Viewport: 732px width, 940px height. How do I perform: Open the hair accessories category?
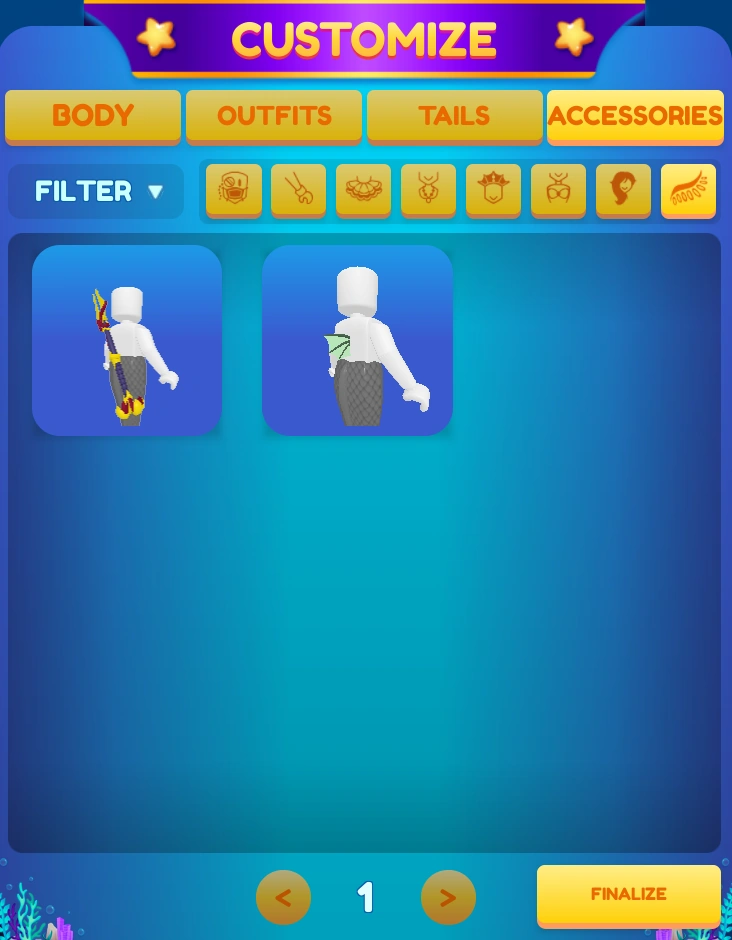624,189
